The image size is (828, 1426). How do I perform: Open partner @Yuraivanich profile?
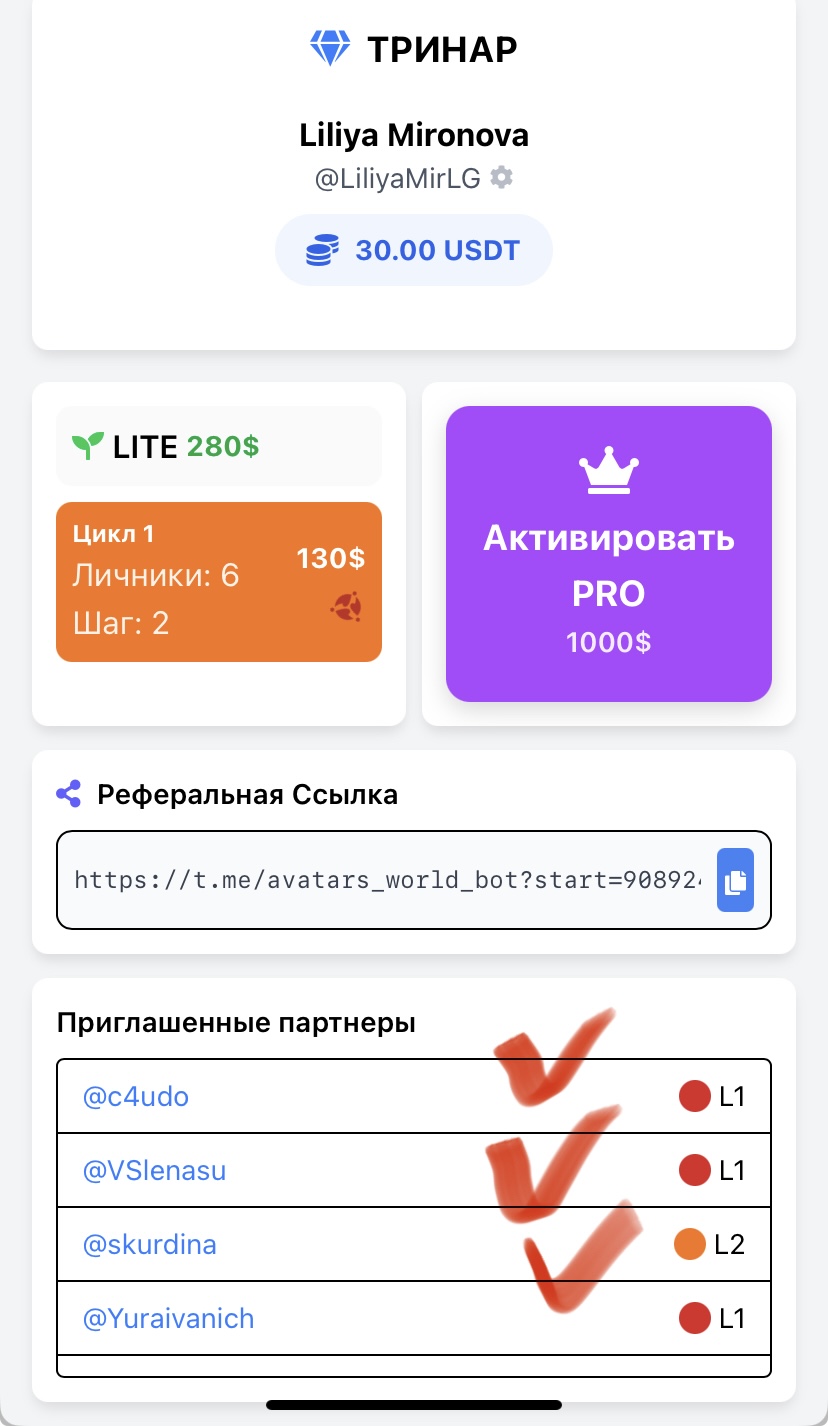169,1318
